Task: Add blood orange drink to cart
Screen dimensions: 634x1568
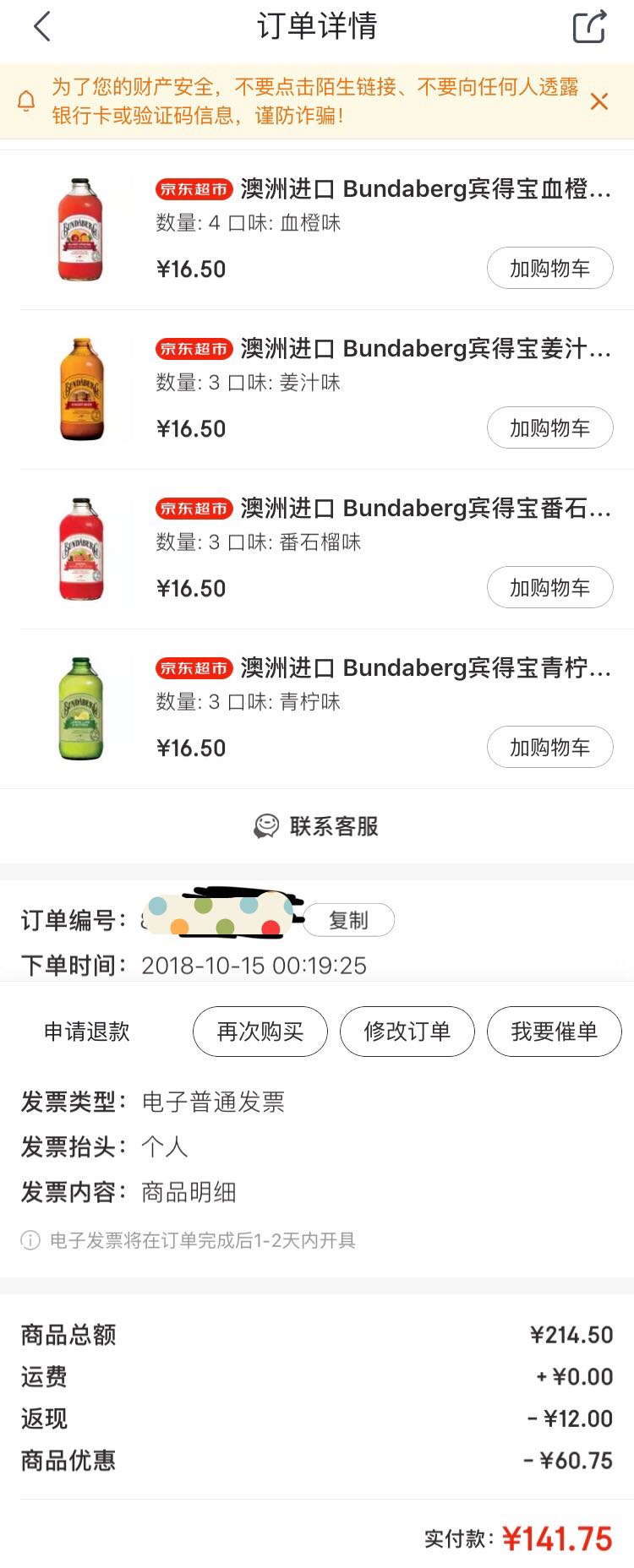Action: 550,268
